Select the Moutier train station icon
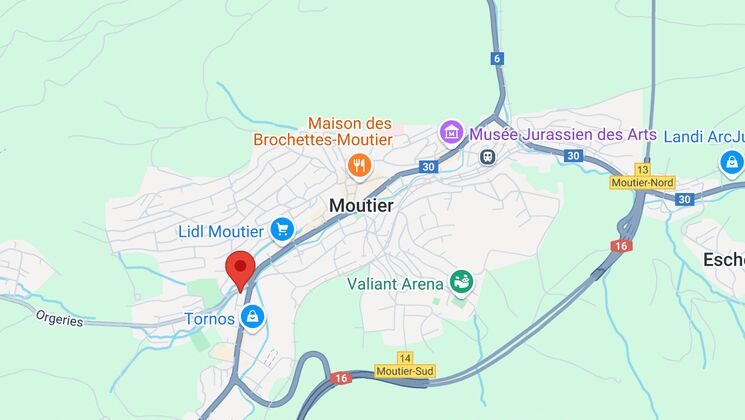This screenshot has width=745, height=420. click(489, 157)
